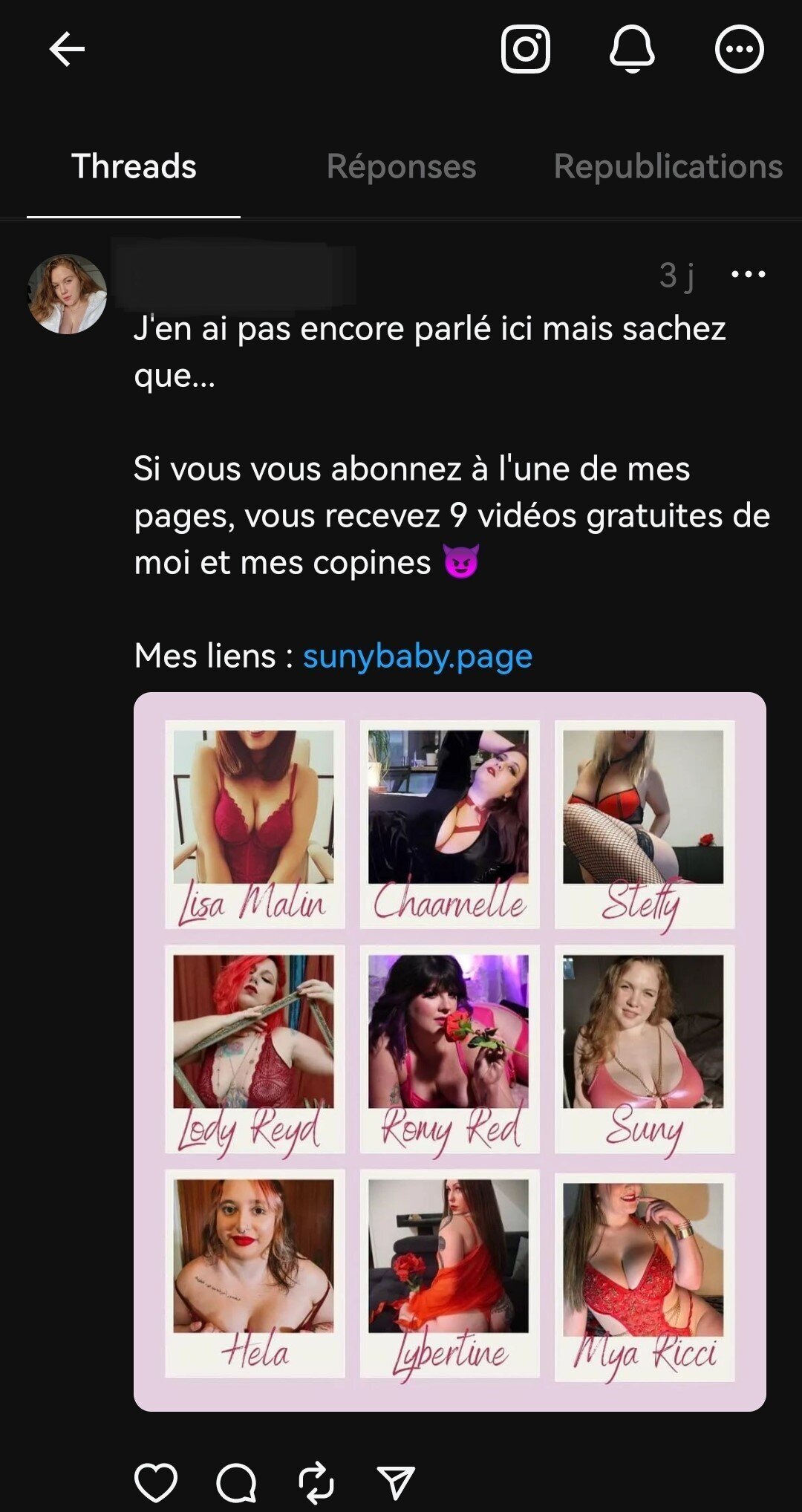Open the profile's more options menu
The width and height of the screenshot is (802, 1512).
pyautogui.click(x=739, y=50)
